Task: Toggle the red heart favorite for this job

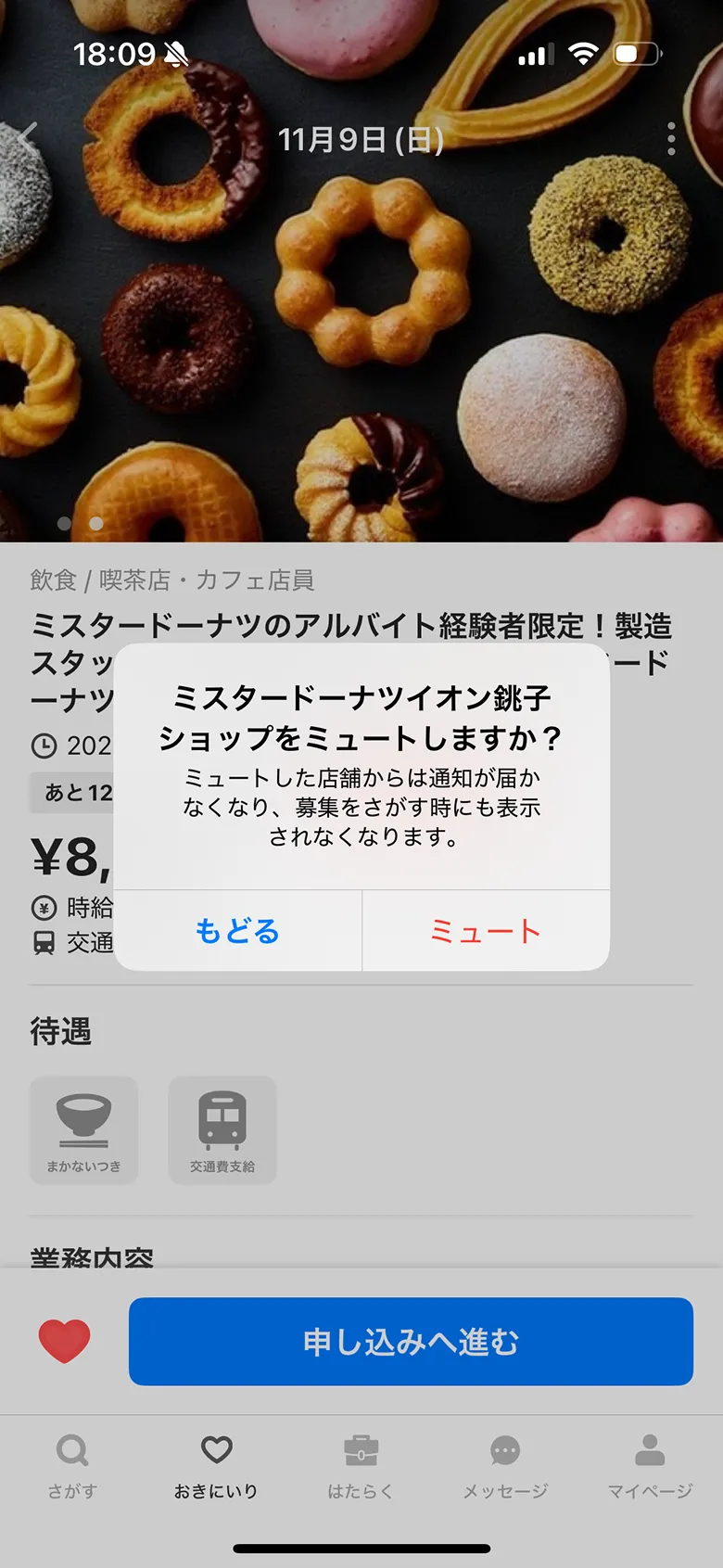Action: pyautogui.click(x=63, y=1342)
